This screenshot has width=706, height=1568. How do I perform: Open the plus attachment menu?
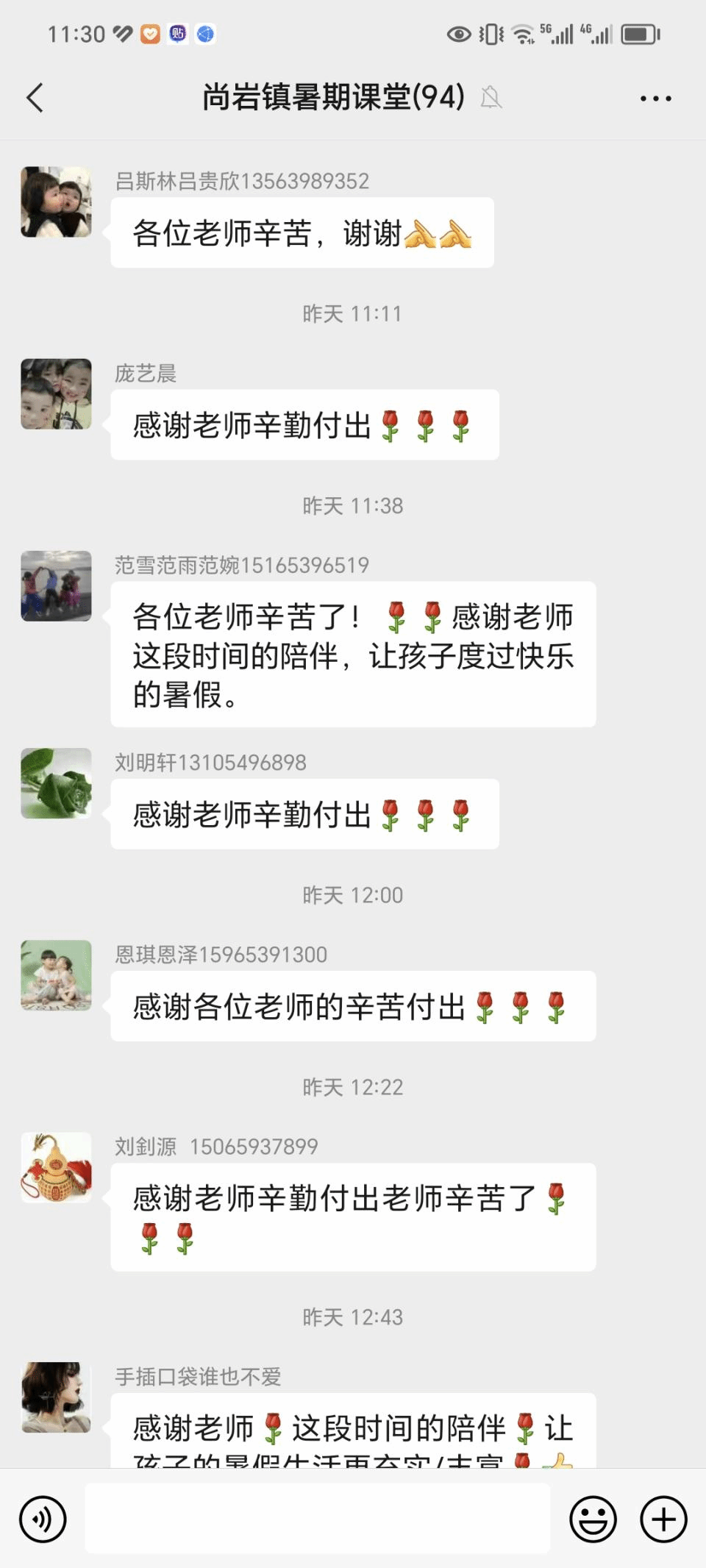[663, 1519]
